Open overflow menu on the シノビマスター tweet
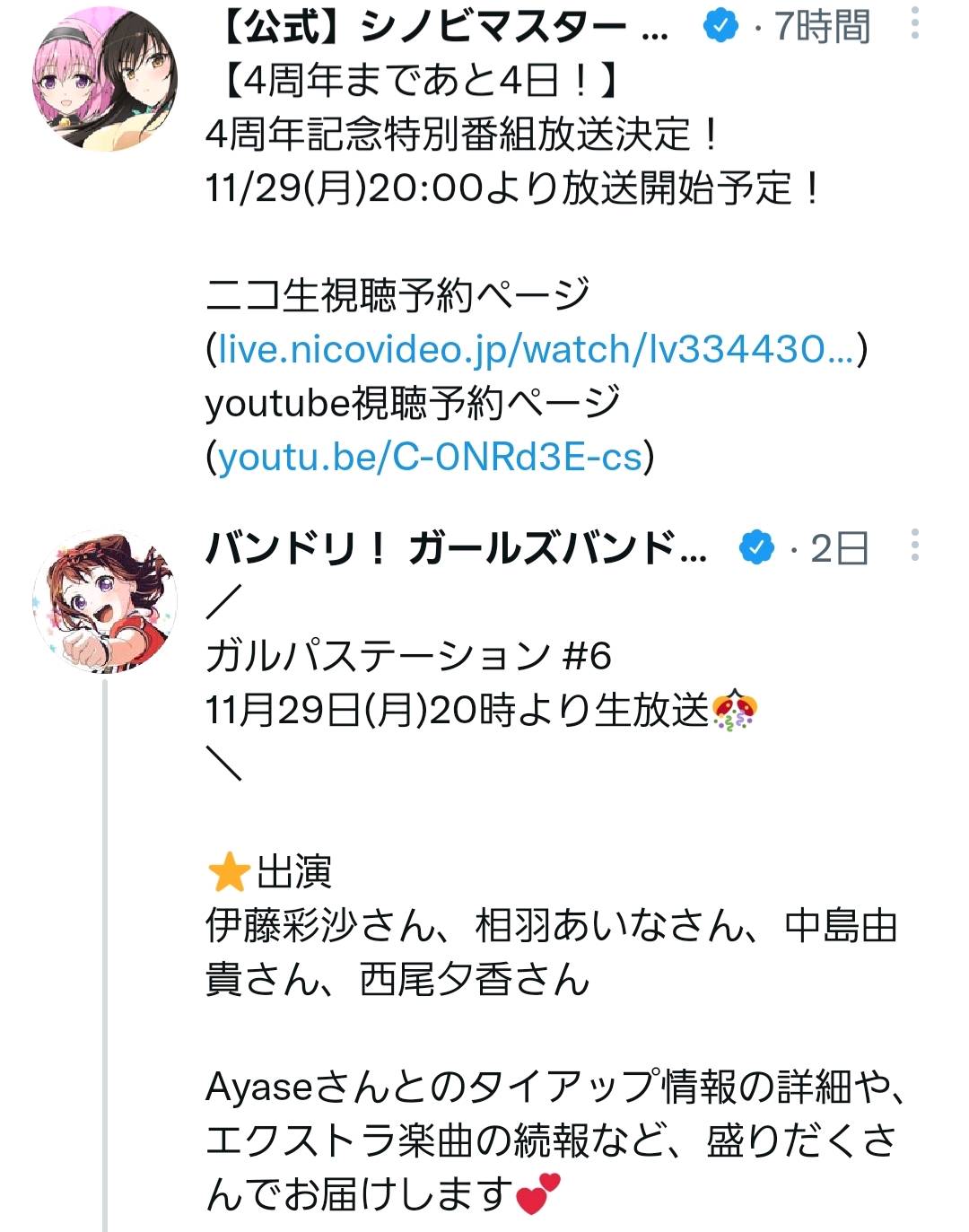The height and width of the screenshot is (1232, 969). click(x=914, y=24)
